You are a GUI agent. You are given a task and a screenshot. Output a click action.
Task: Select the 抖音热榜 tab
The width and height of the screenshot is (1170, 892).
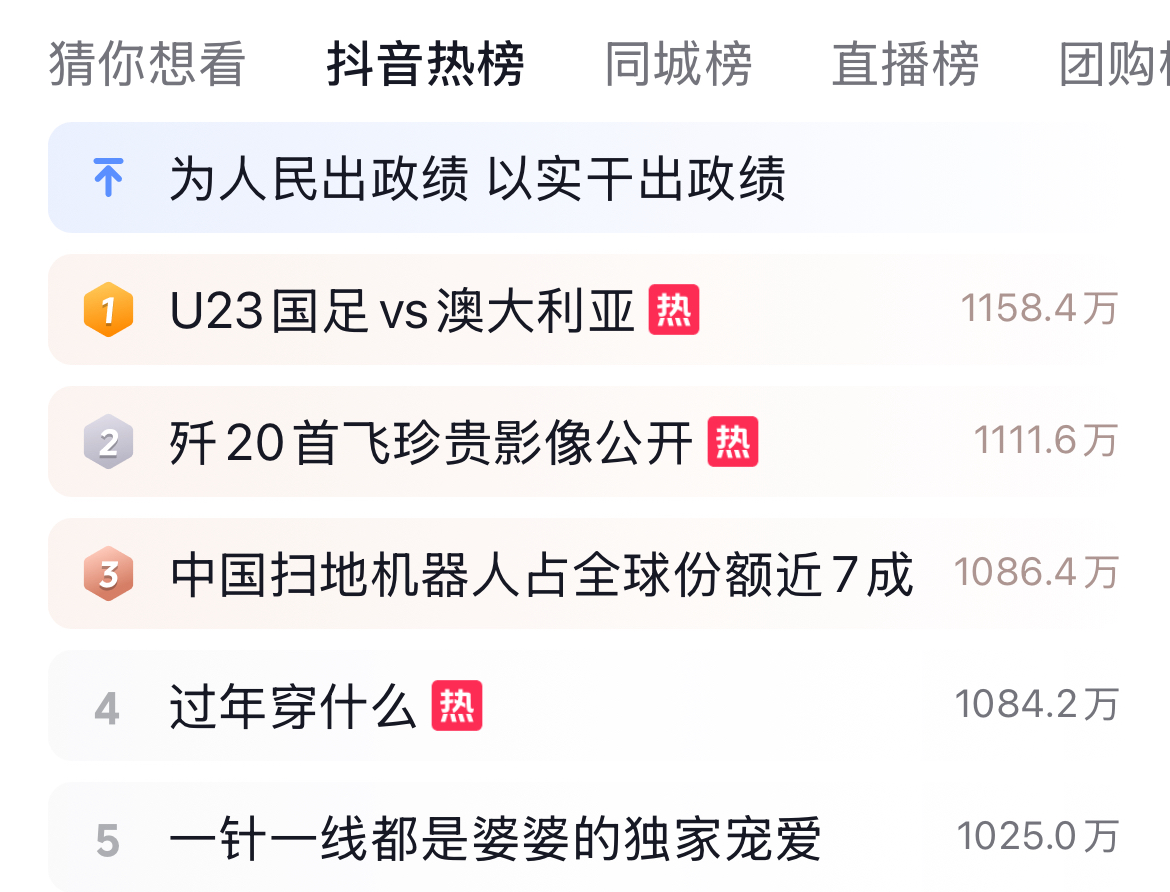pos(425,64)
